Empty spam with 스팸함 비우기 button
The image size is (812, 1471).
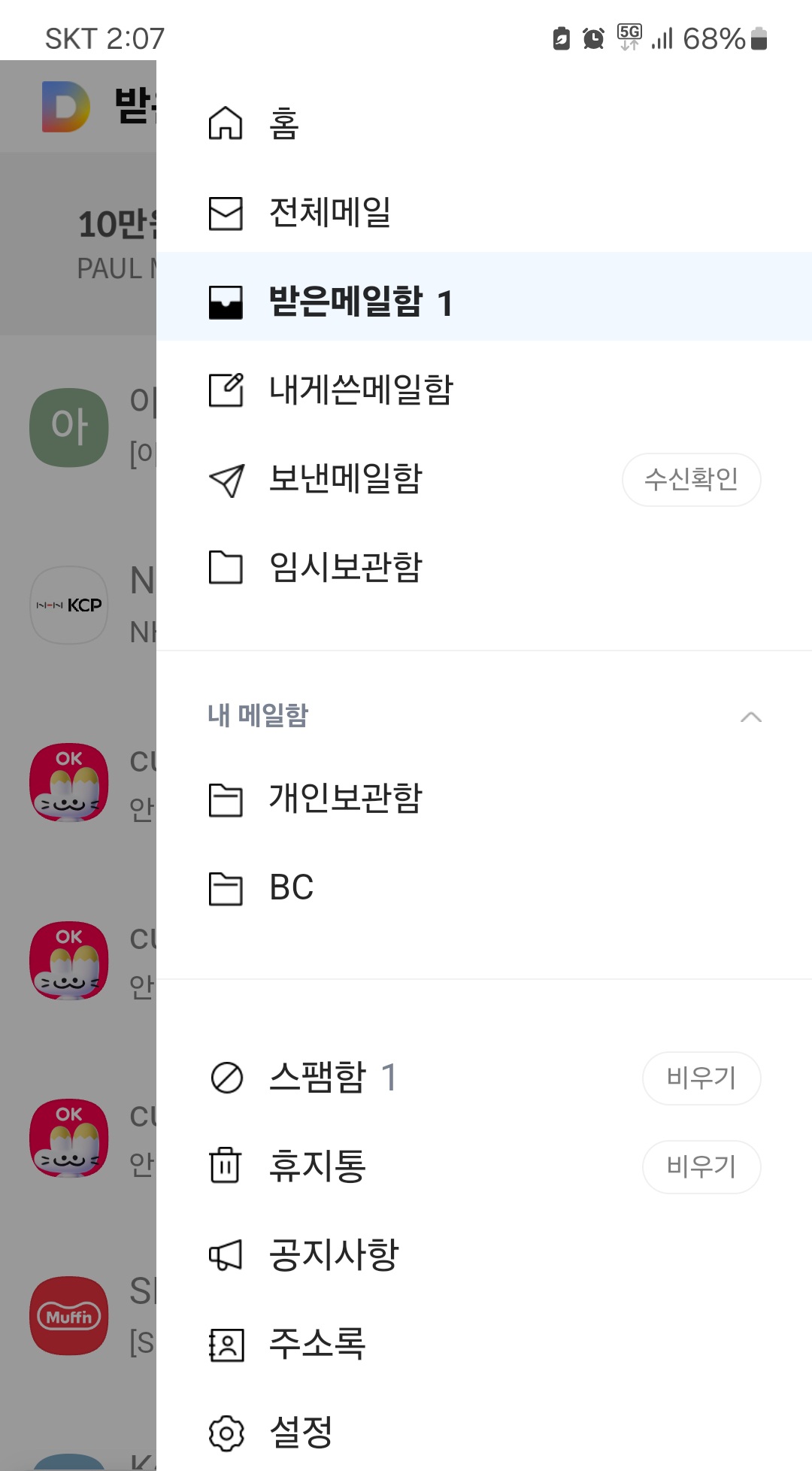pyautogui.click(x=701, y=1078)
